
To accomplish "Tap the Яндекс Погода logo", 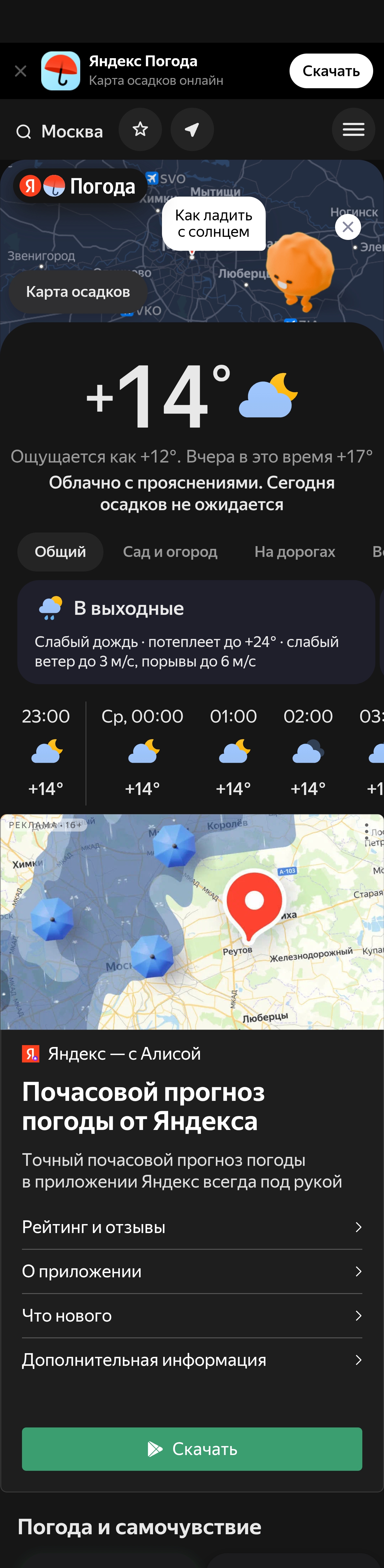I will [x=78, y=186].
